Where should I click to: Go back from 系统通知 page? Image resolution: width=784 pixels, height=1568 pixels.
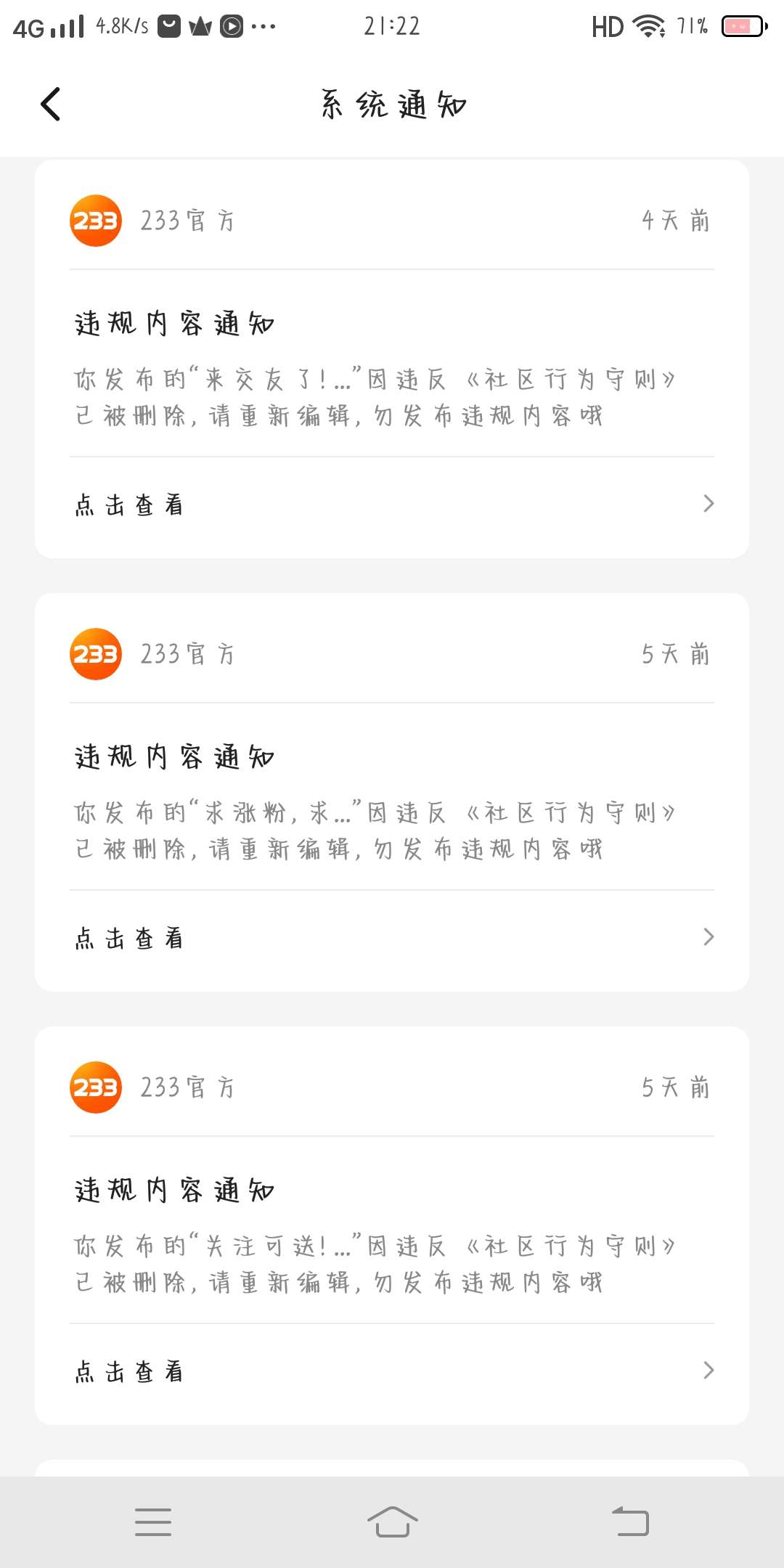pyautogui.click(x=50, y=105)
